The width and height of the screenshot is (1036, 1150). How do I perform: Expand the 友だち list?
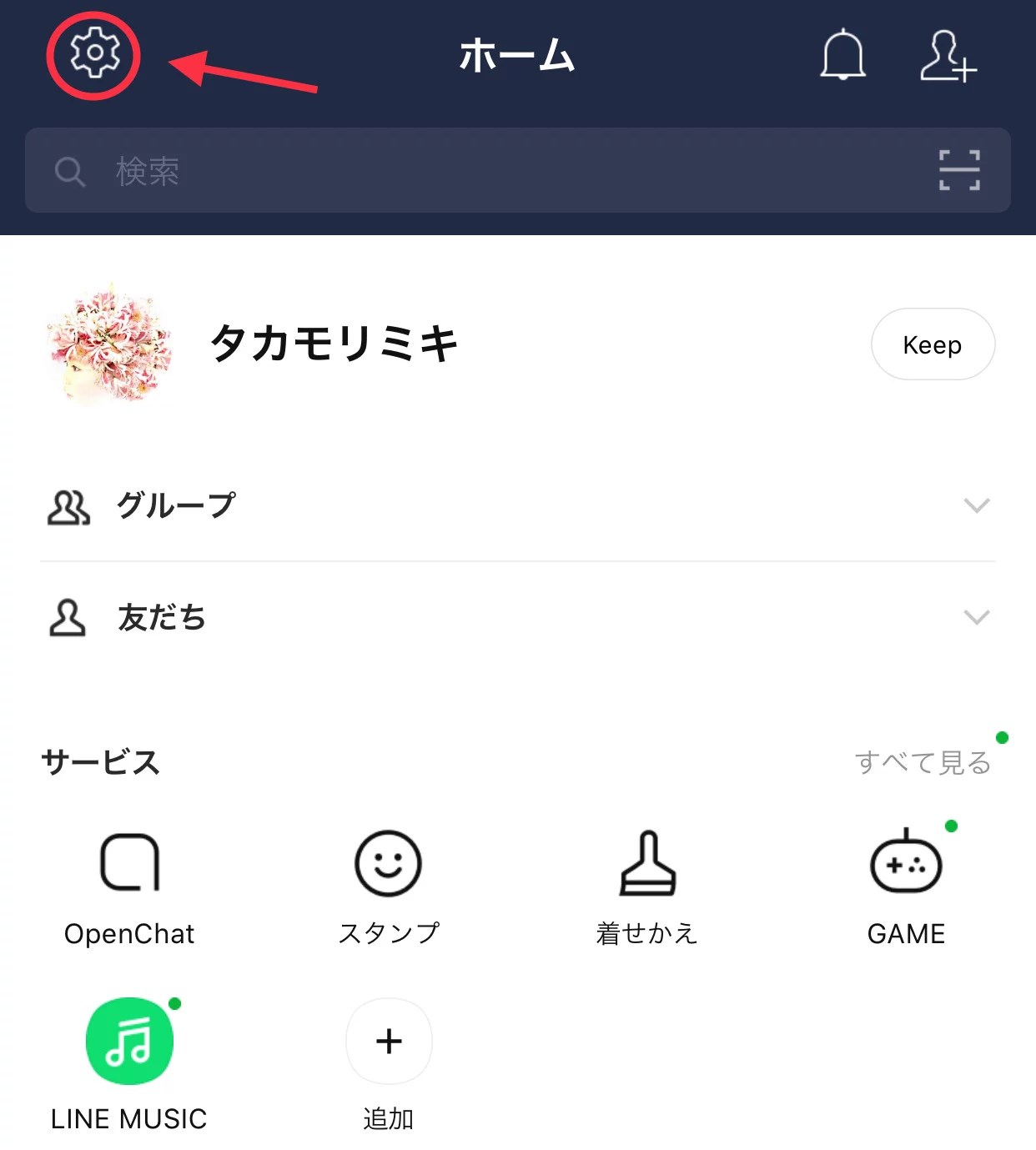[517, 617]
